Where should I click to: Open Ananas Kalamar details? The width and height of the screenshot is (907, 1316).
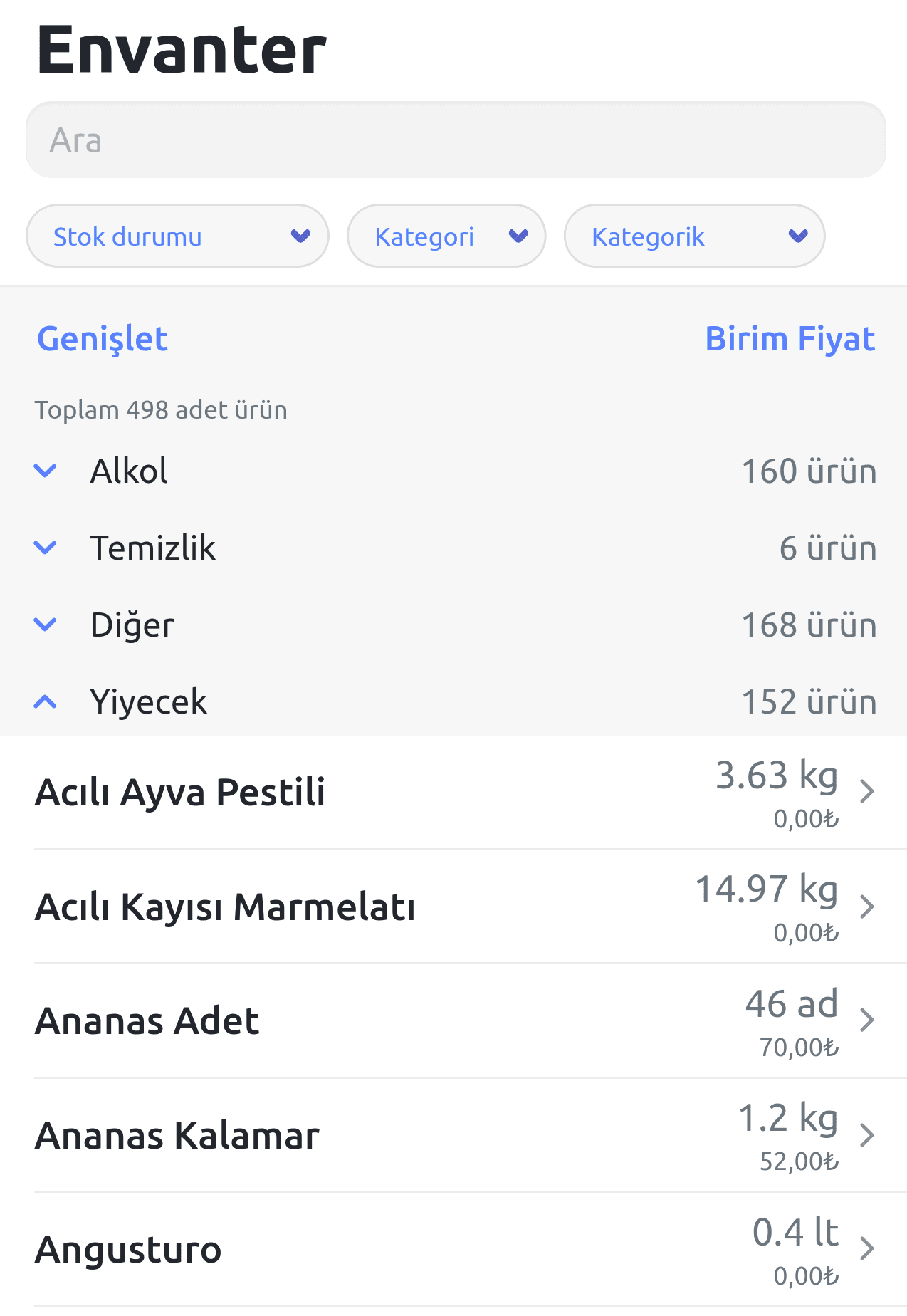pos(454,1135)
